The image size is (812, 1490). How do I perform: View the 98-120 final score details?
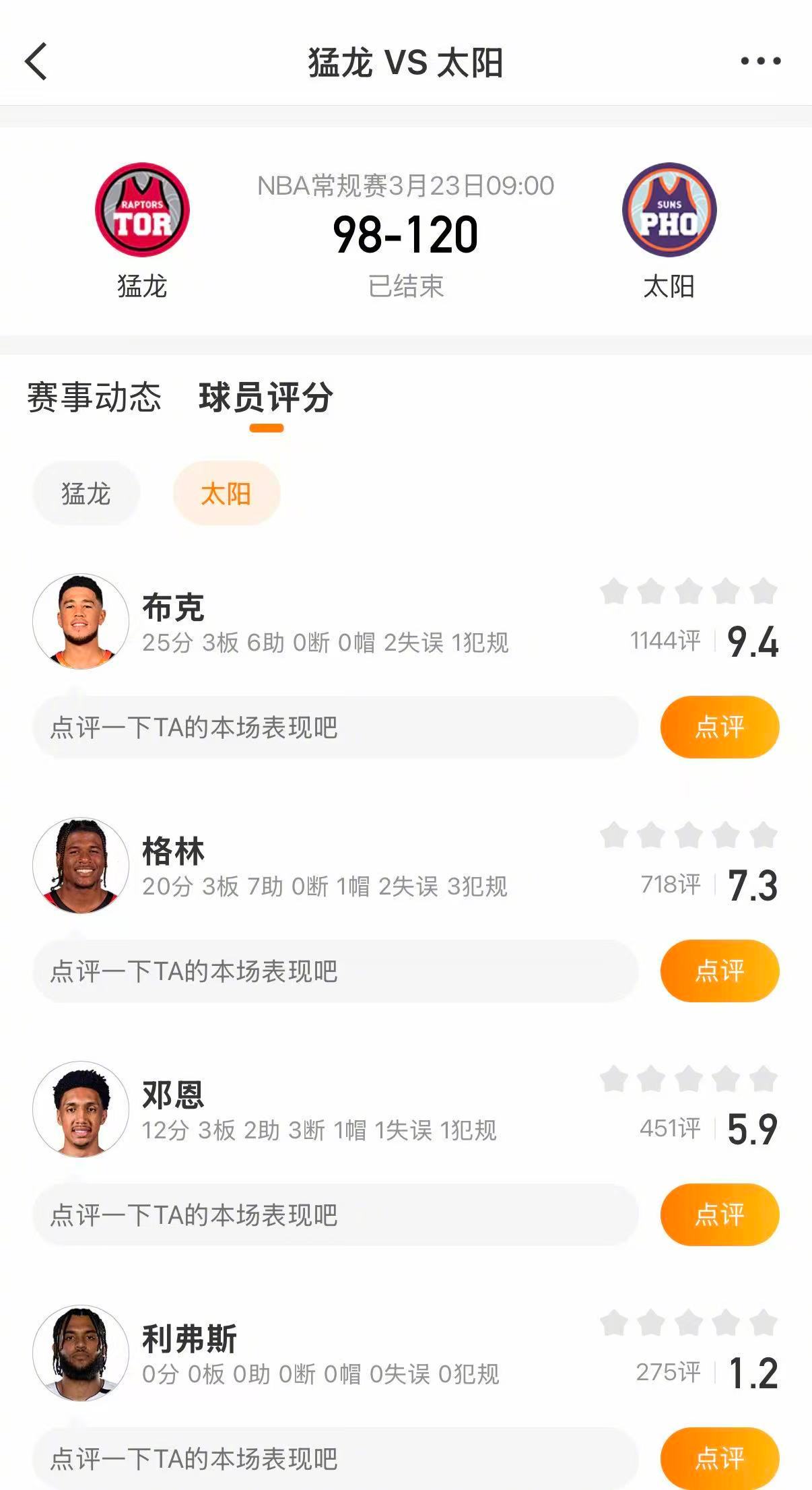(x=406, y=234)
